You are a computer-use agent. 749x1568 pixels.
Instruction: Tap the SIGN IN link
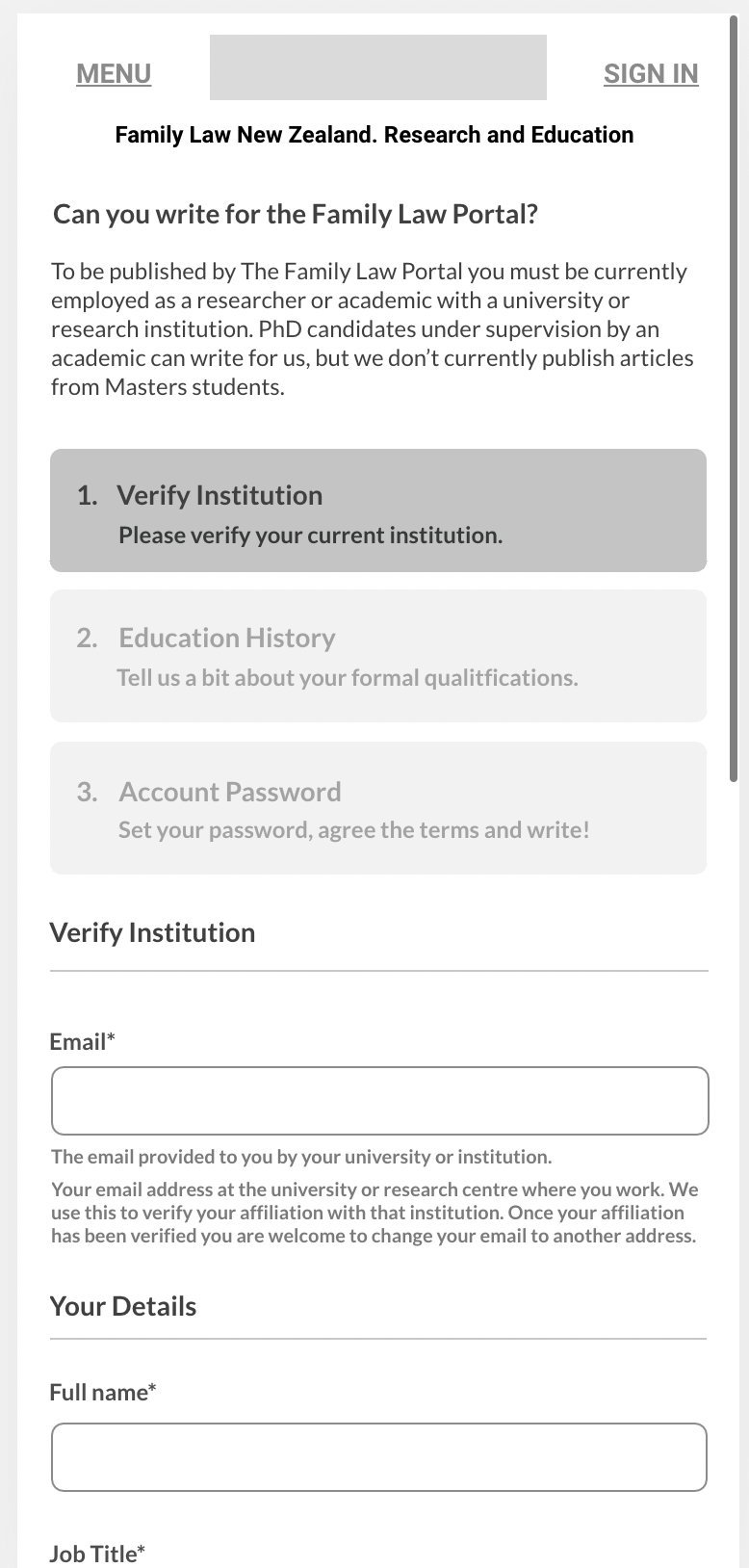(651, 73)
